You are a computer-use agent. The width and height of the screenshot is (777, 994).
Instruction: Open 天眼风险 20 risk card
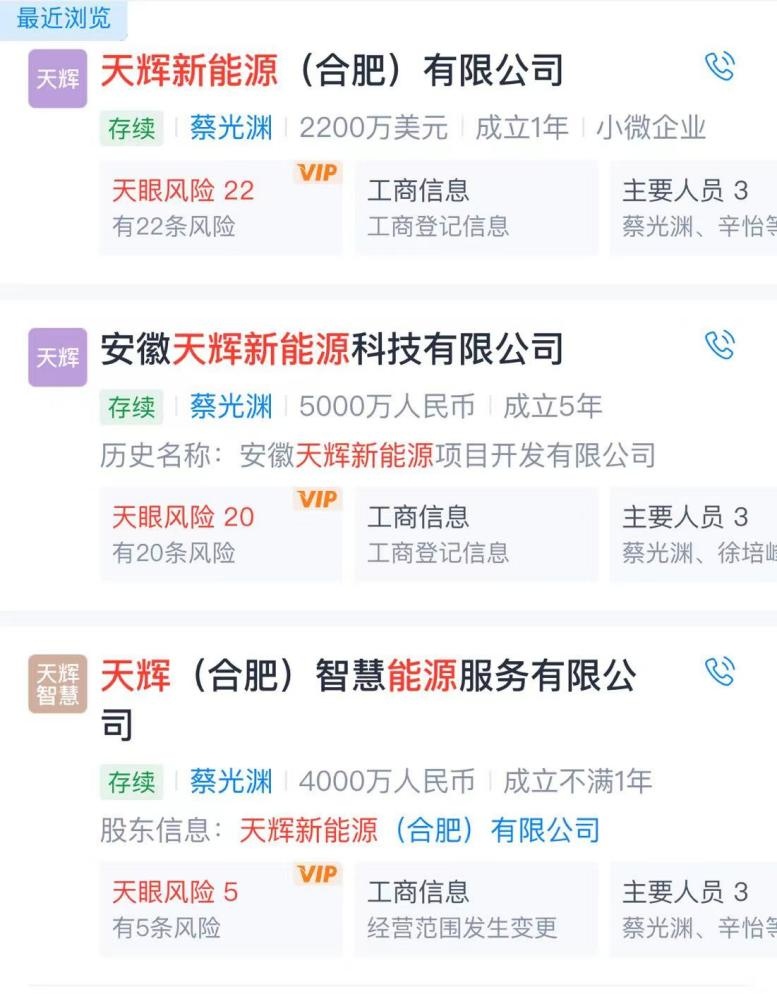click(x=220, y=534)
